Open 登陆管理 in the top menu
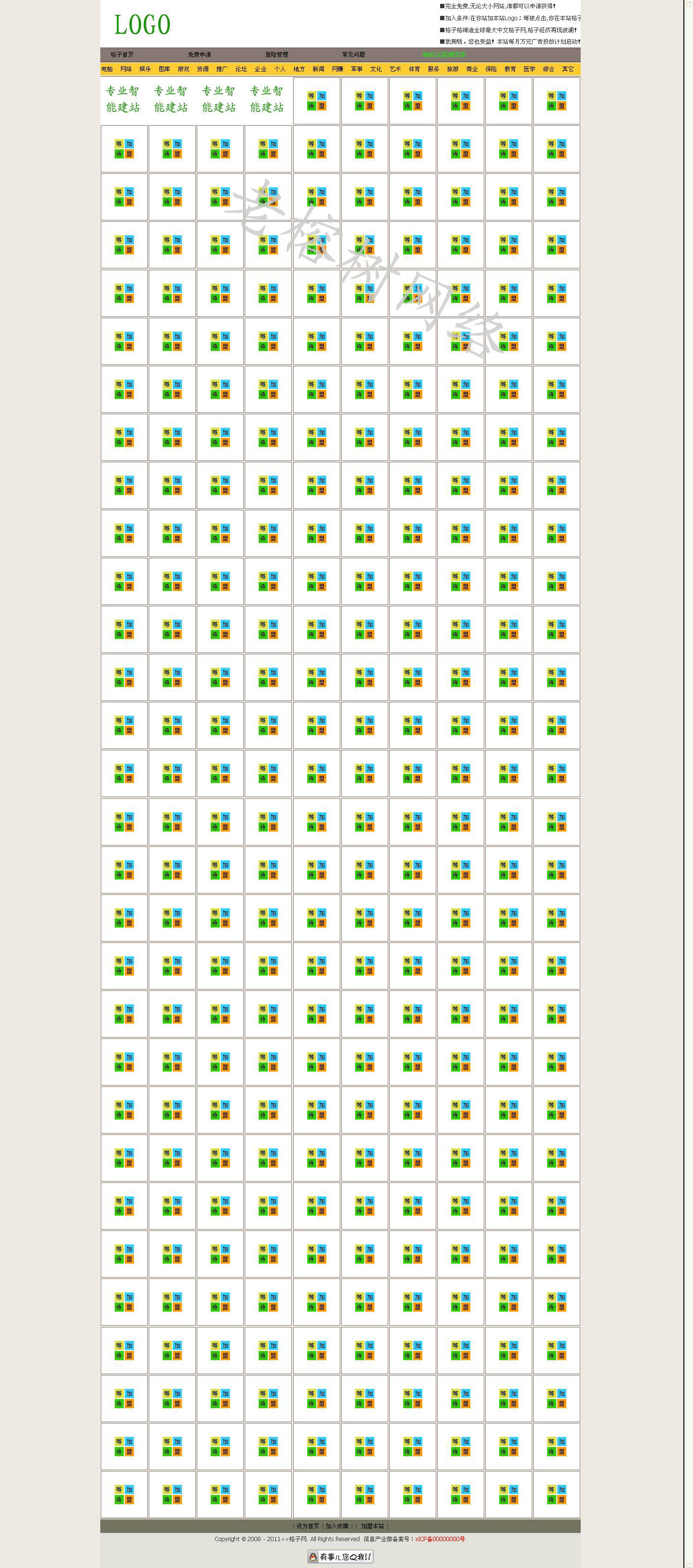This screenshot has width=693, height=1568. (276, 55)
